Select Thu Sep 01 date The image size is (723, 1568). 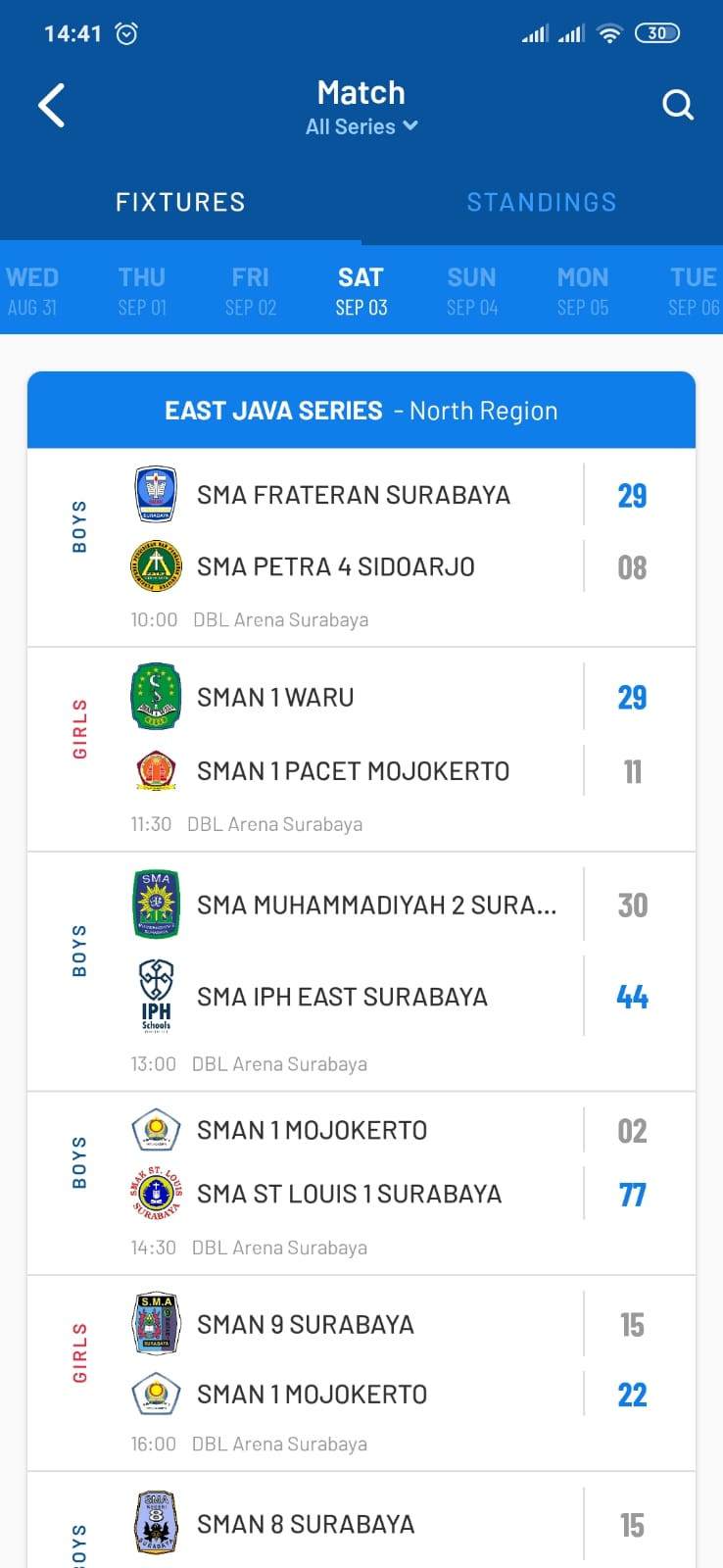click(142, 291)
